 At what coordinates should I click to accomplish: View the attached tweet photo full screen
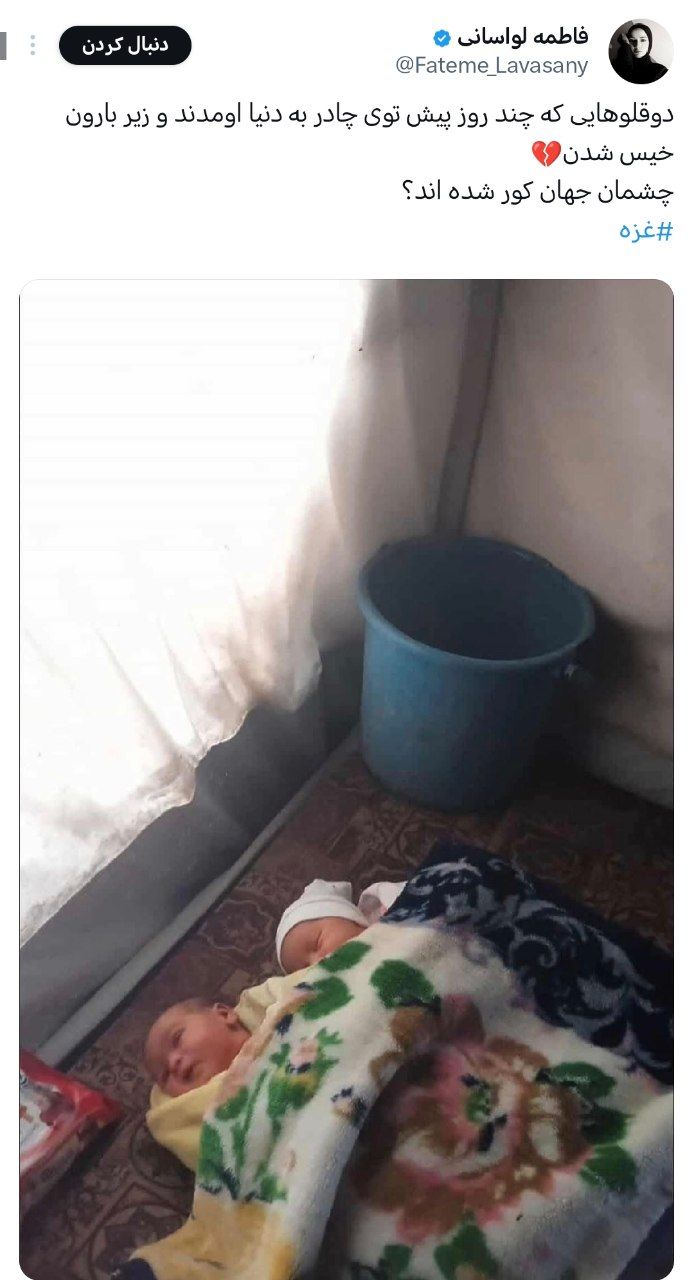[346, 778]
